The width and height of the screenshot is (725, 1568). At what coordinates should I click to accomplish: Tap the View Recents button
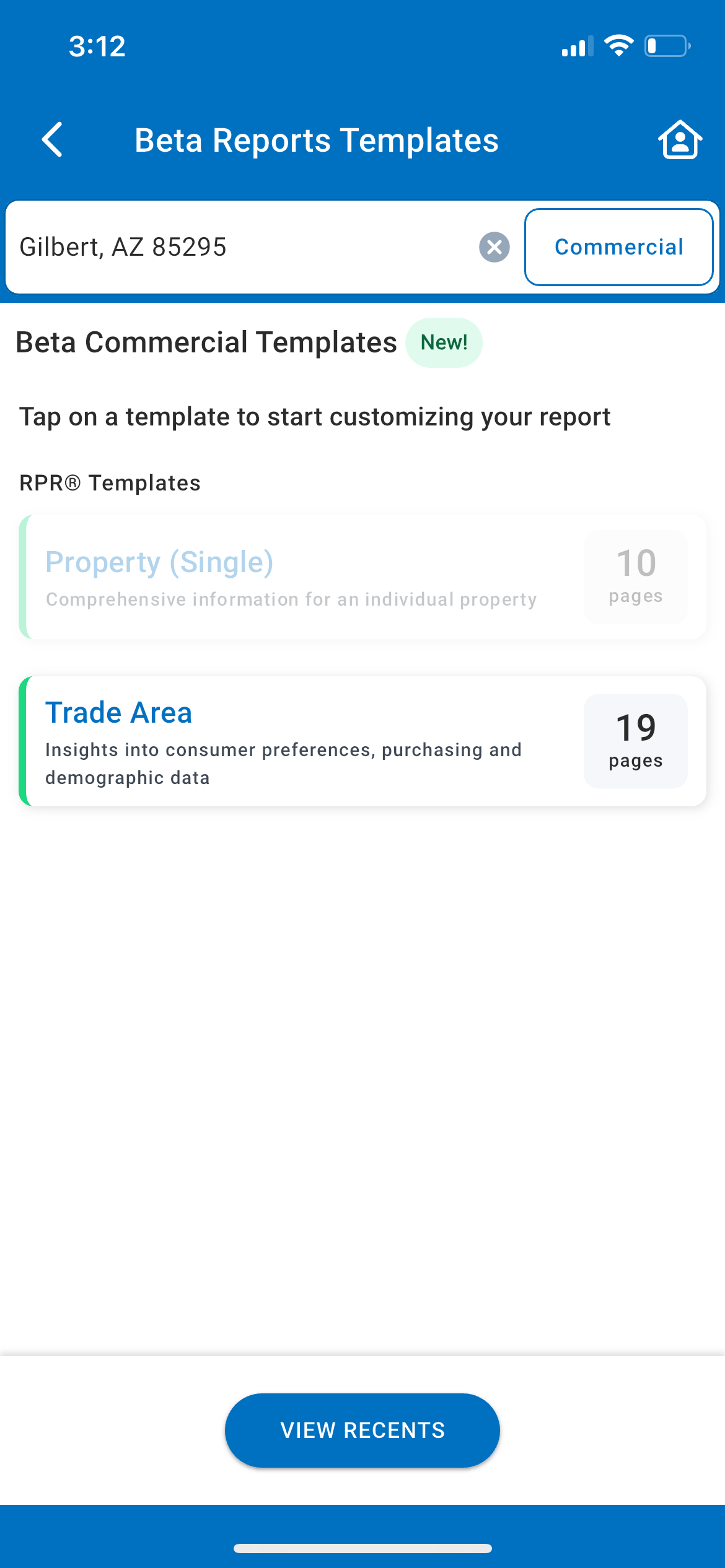[x=362, y=1430]
